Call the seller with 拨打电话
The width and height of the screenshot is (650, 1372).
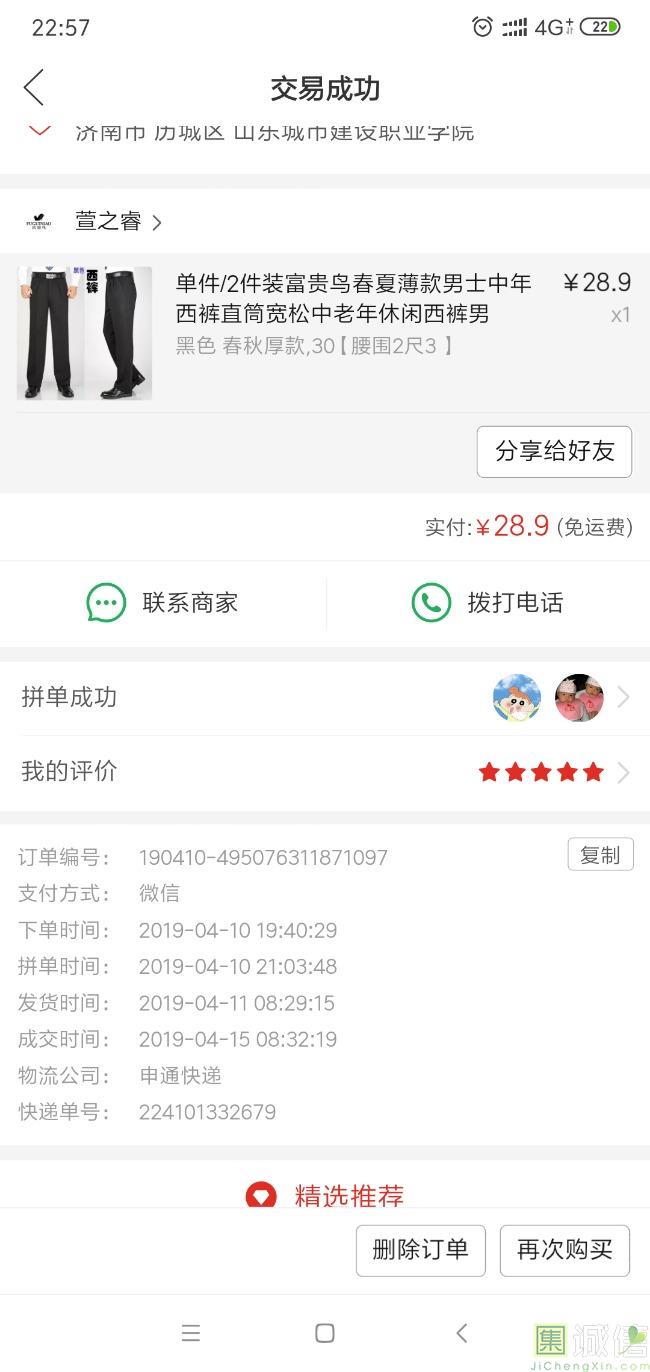coord(488,603)
